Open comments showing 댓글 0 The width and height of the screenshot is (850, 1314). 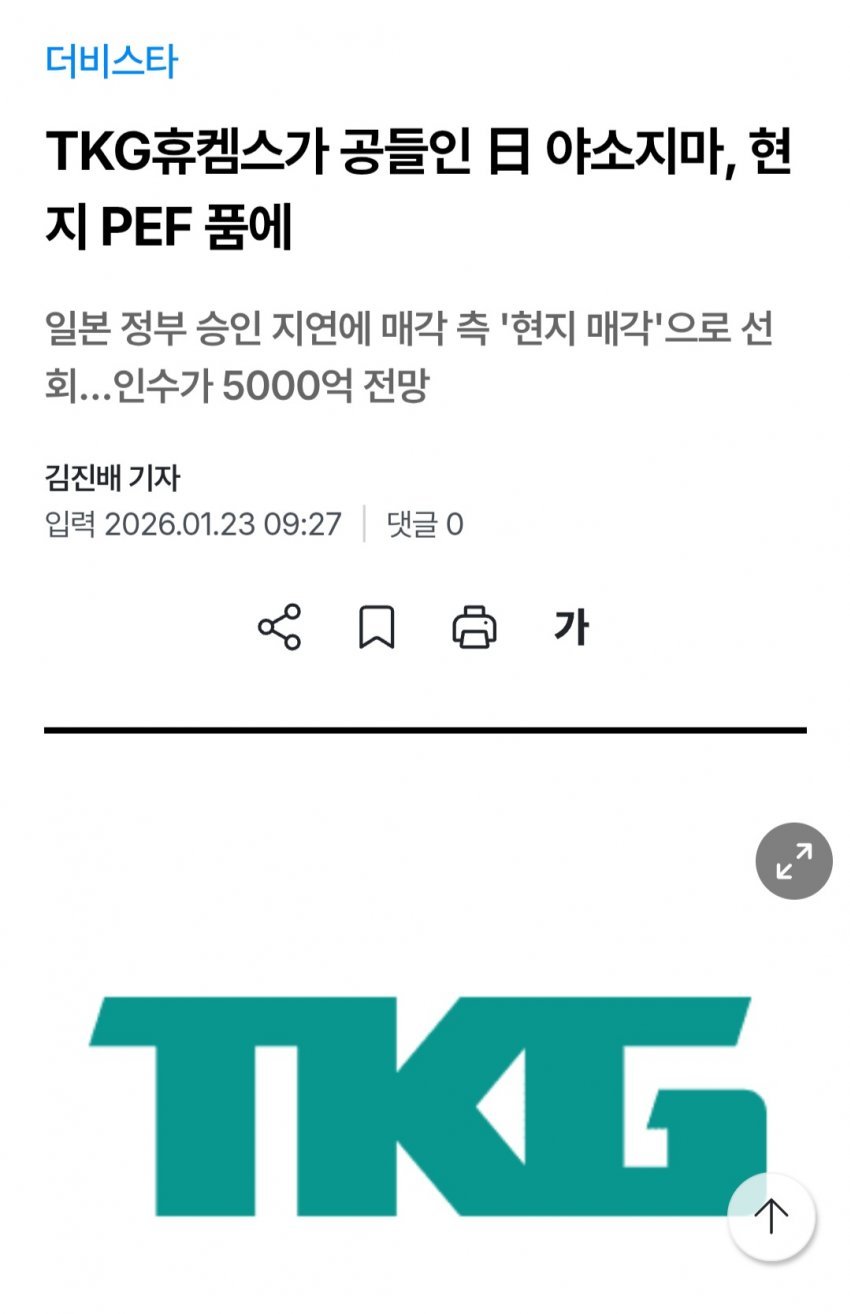coord(425,524)
